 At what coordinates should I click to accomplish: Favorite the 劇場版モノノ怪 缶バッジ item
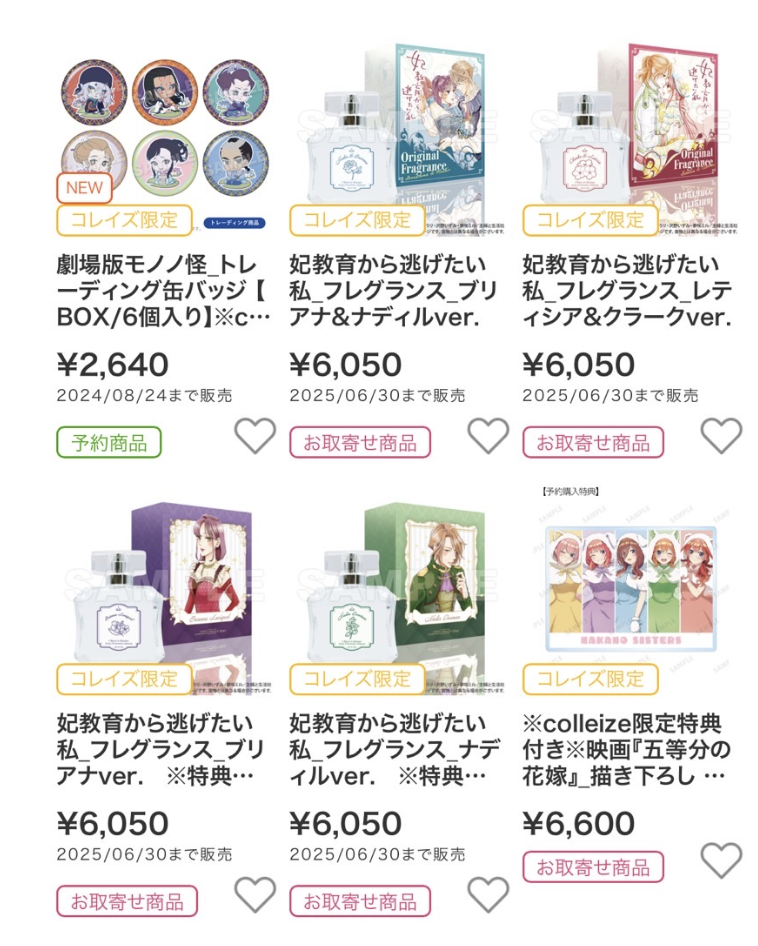click(x=255, y=436)
